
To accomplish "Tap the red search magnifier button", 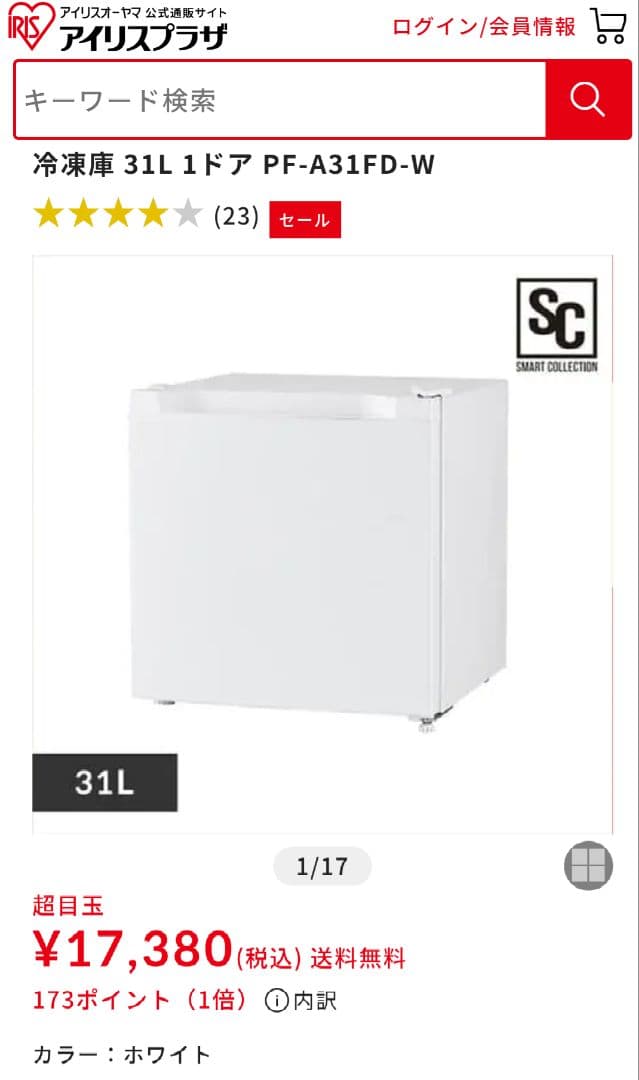I will pyautogui.click(x=588, y=100).
